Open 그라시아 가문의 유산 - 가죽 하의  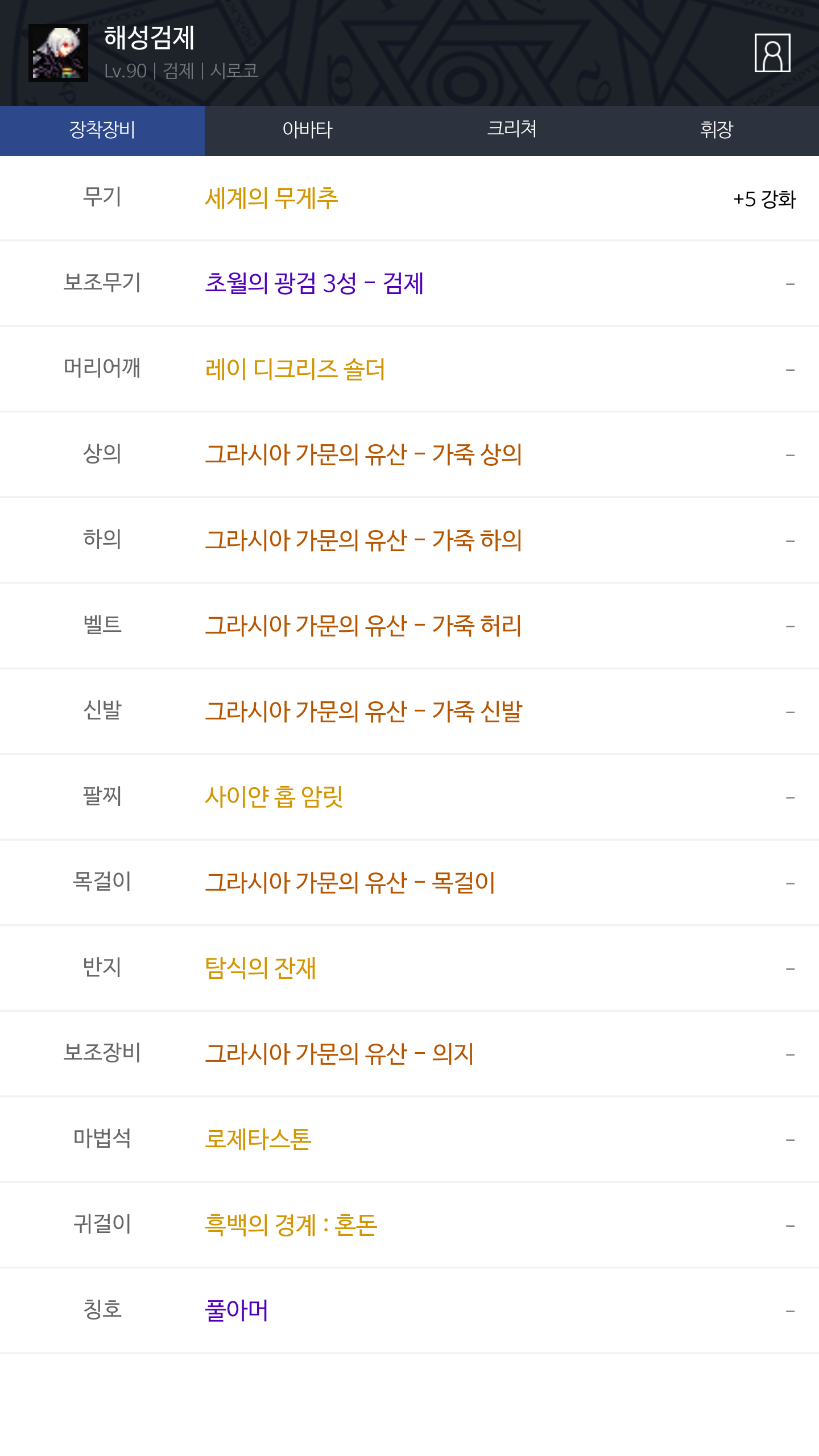[363, 540]
